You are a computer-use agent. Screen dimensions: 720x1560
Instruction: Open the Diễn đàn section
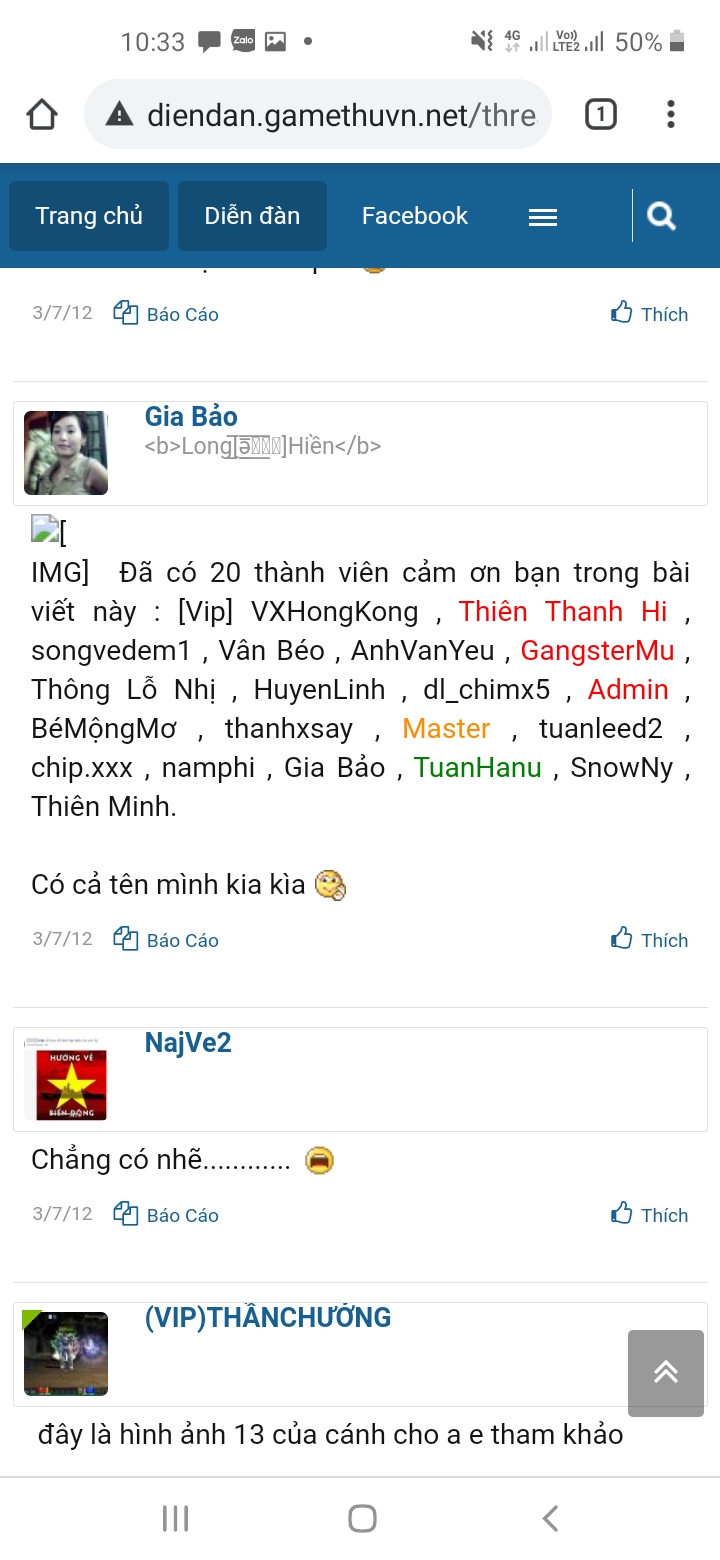pos(252,216)
